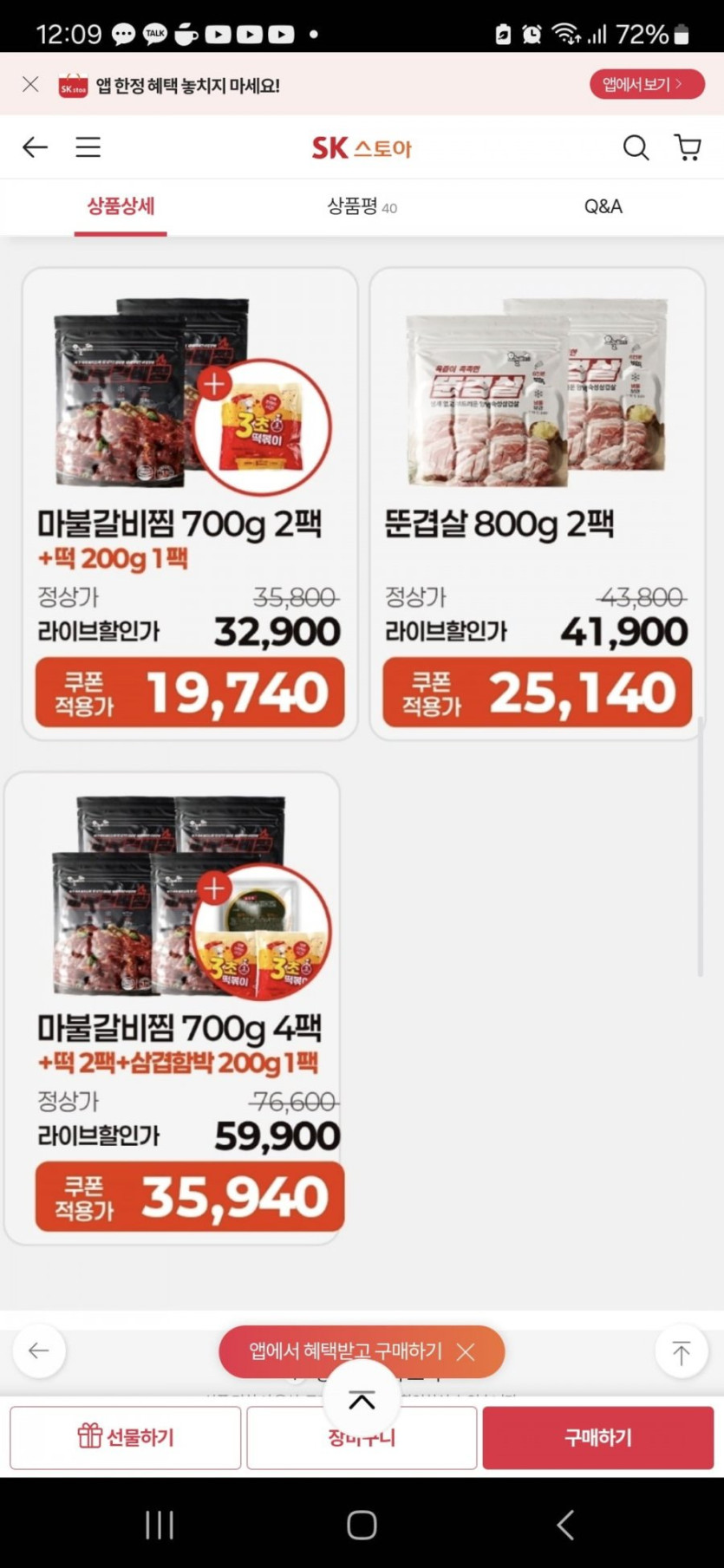Close the 앱에서 혜택받고 구매하기 popup
724x1568 pixels.
pos(466,1351)
